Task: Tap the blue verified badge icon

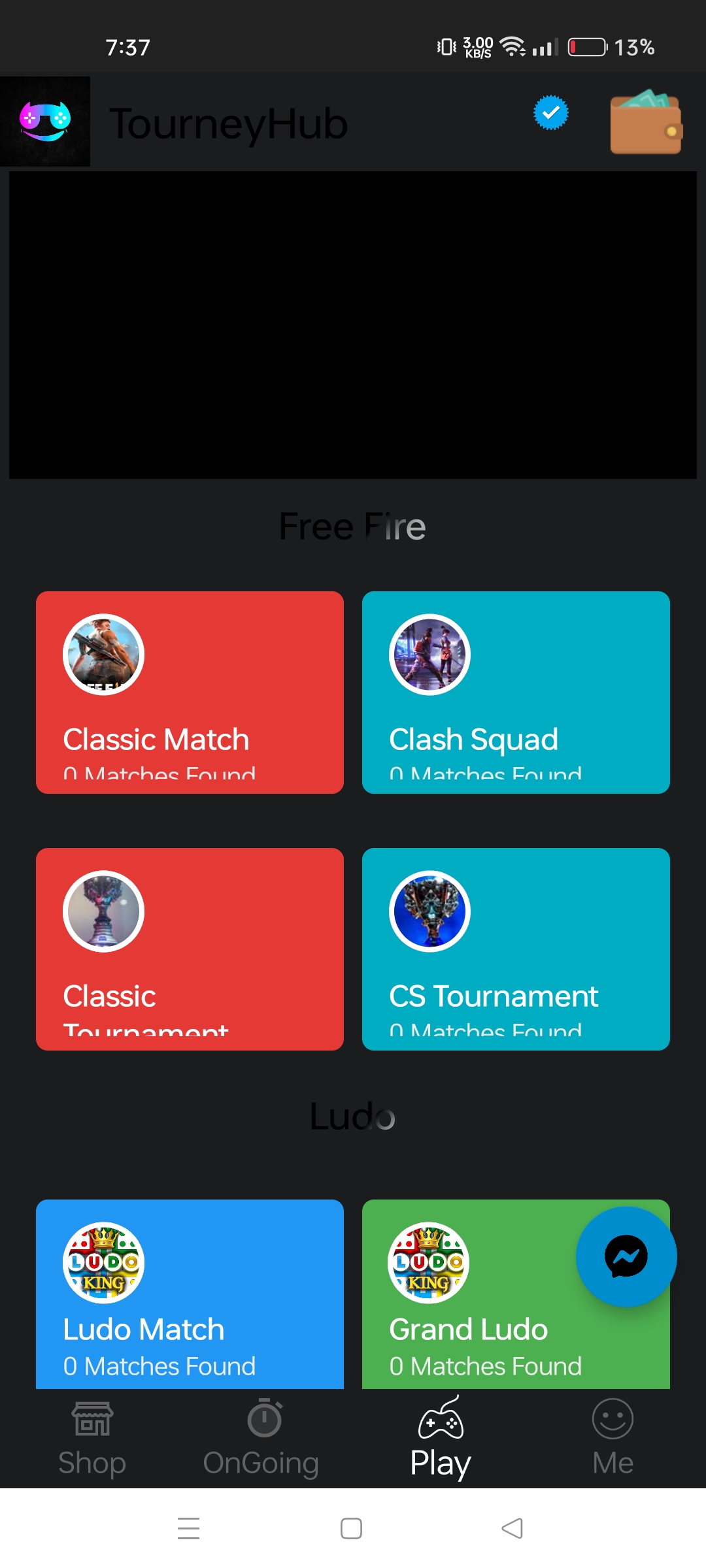Action: pyautogui.click(x=551, y=112)
